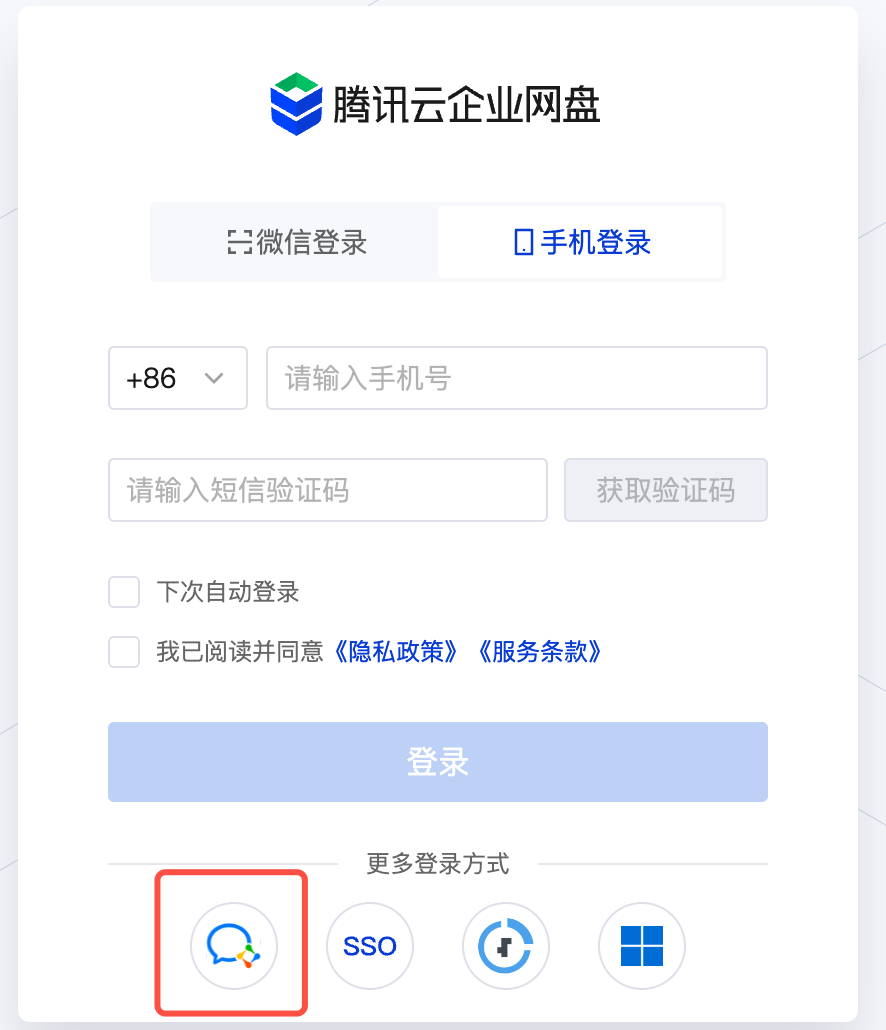Tap the blue 登录 button
Viewport: 886px width, 1030px height.
pyautogui.click(x=437, y=762)
